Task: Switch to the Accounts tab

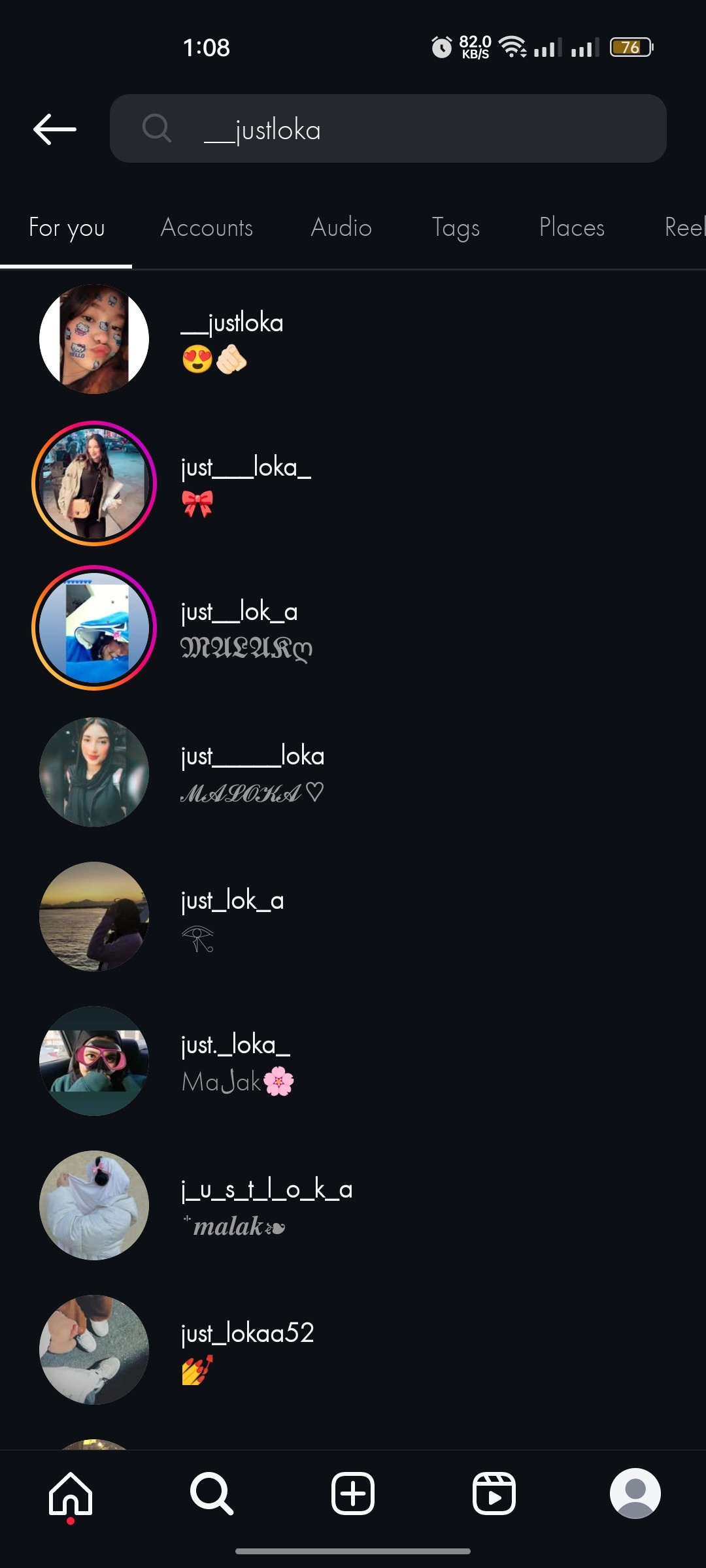Action: [207, 227]
